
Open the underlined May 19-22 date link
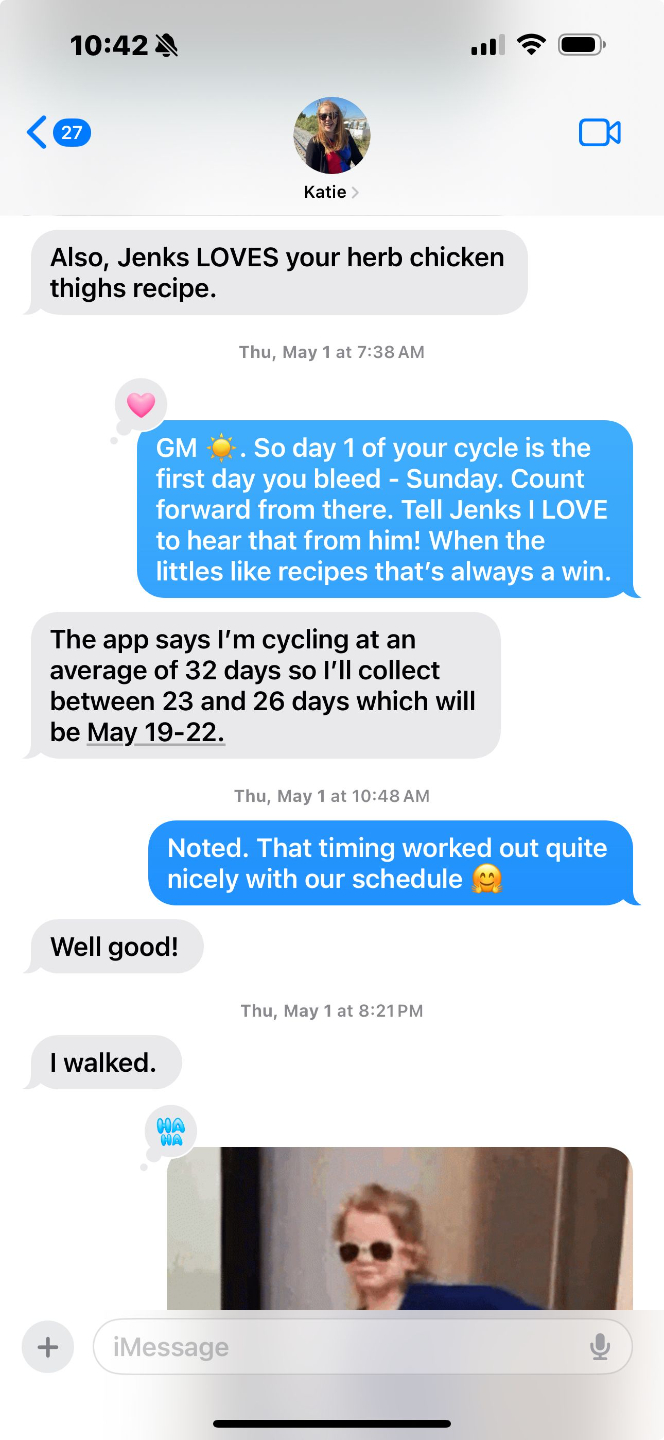155,732
